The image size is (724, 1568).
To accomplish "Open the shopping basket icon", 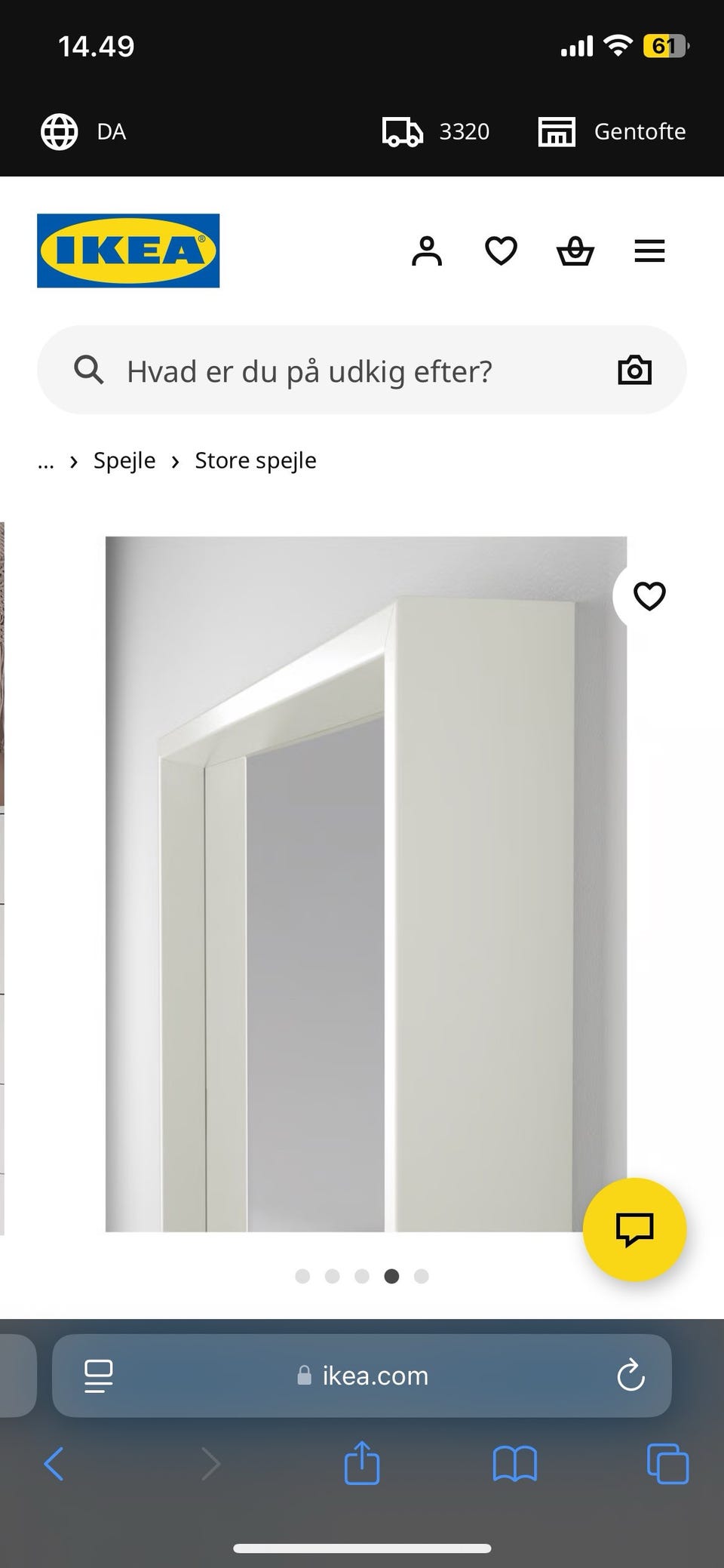I will [575, 251].
